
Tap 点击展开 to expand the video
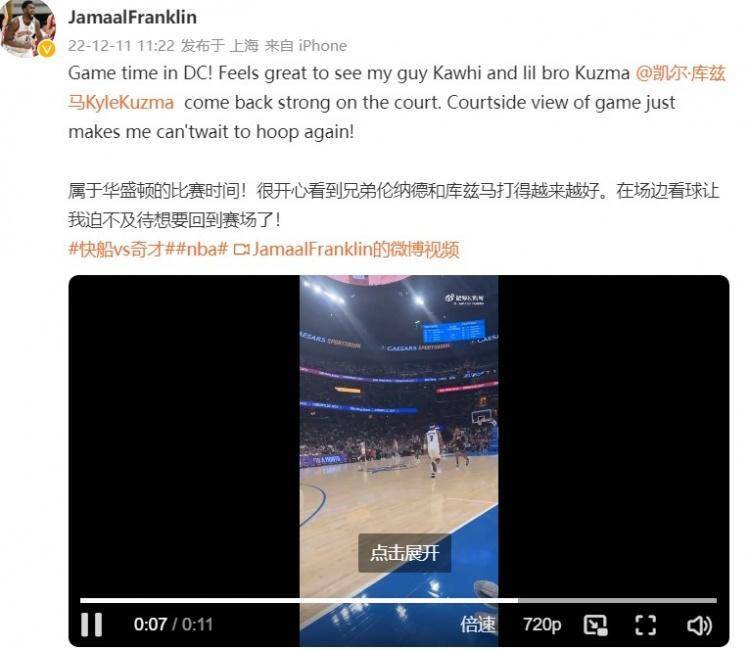point(404,553)
